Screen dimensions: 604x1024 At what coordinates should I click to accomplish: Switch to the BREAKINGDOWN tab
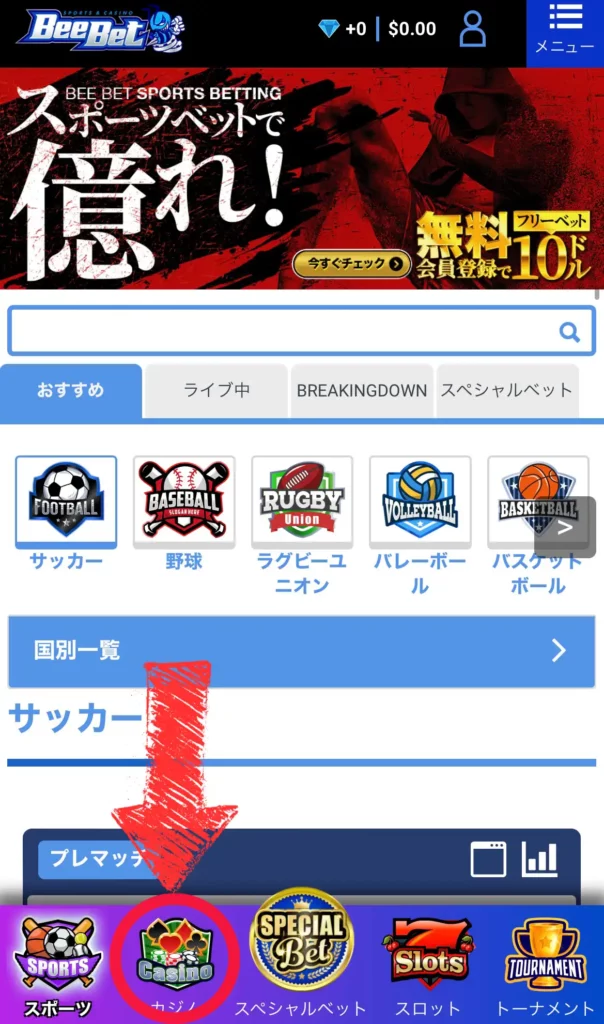pyautogui.click(x=361, y=390)
